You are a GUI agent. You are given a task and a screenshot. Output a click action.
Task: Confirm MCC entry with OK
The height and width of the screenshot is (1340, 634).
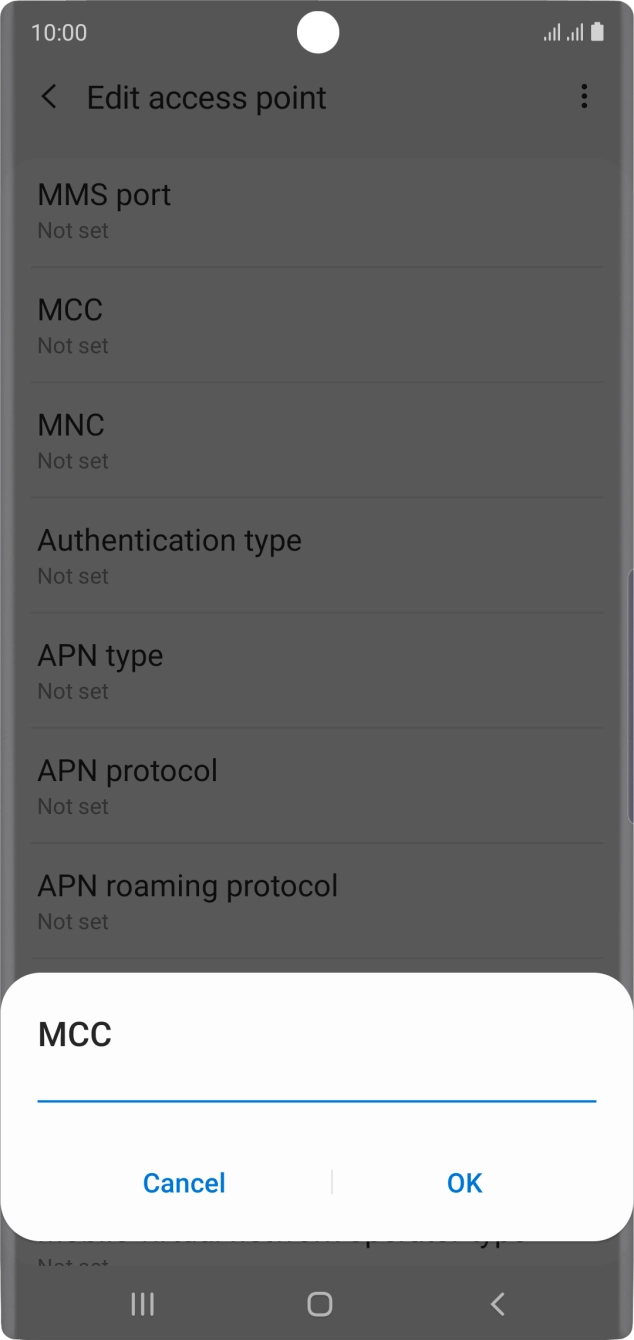(464, 1183)
